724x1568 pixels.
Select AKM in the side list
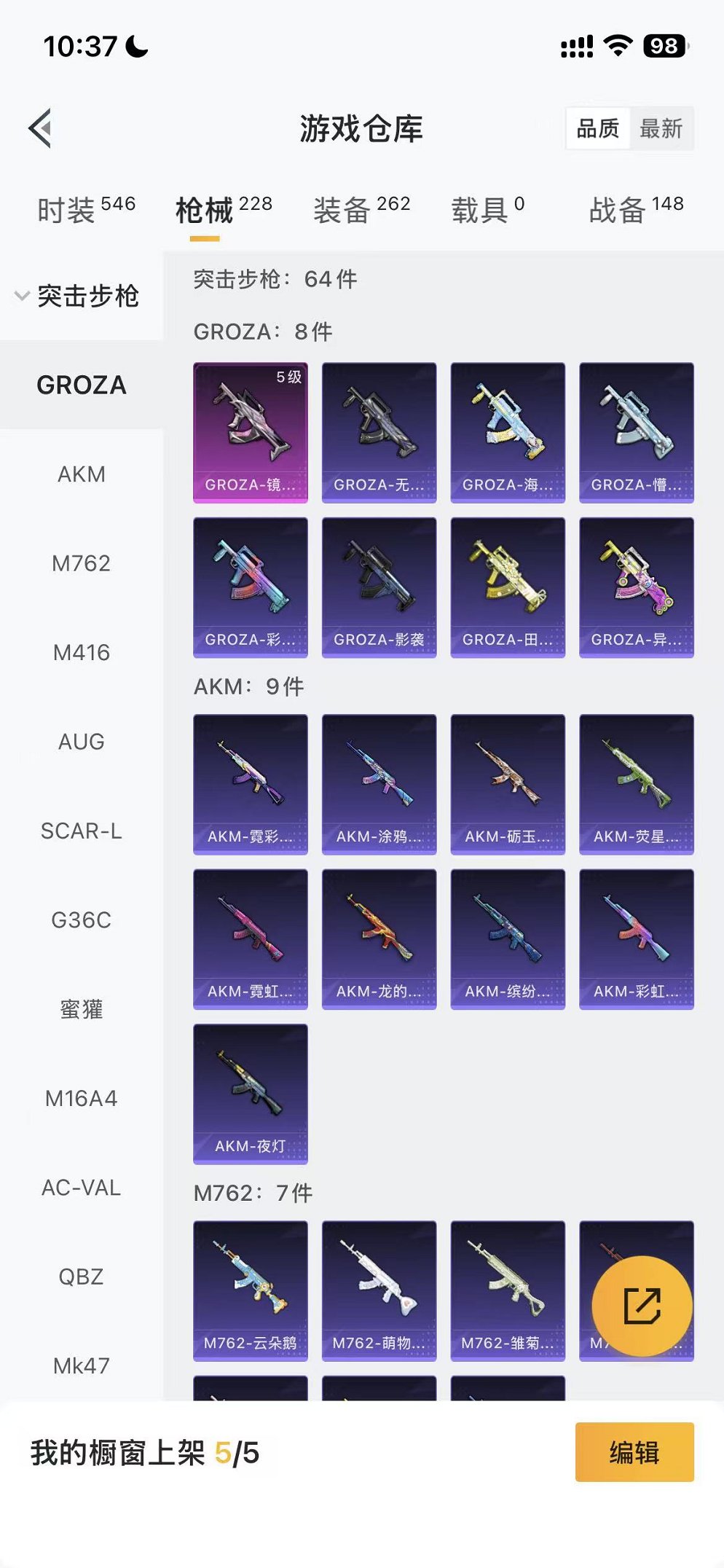82,474
